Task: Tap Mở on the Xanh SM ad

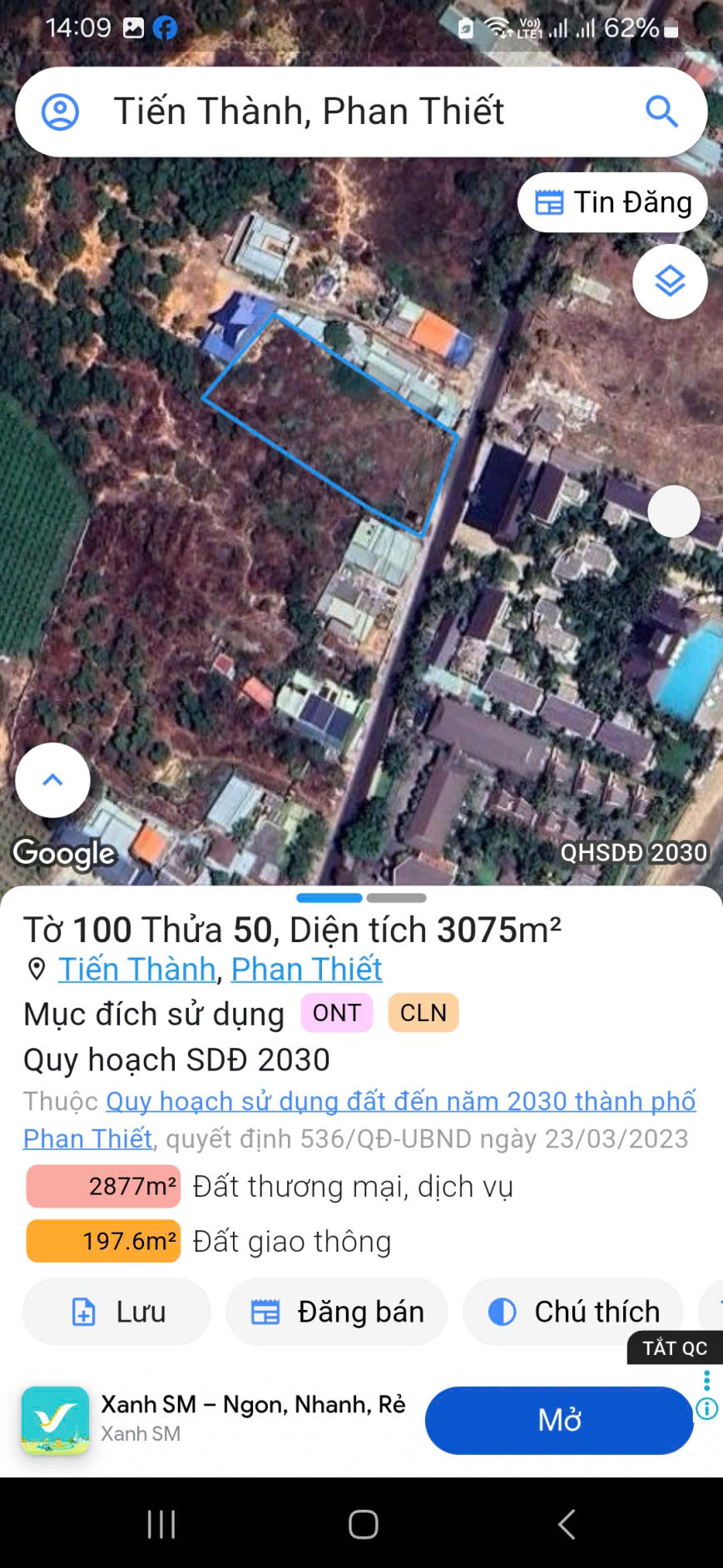Action: pyautogui.click(x=558, y=1420)
